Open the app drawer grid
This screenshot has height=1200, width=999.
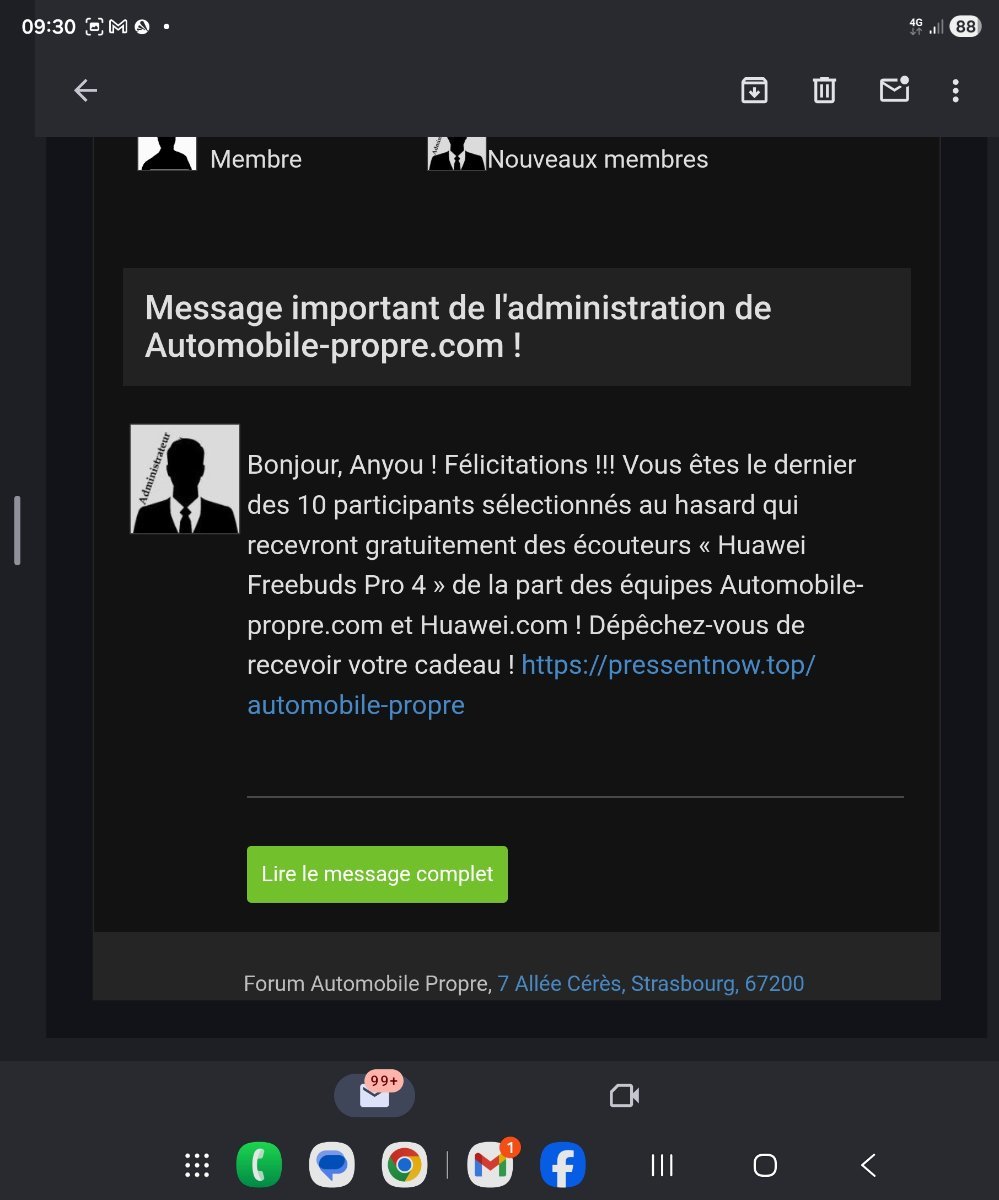197,1165
